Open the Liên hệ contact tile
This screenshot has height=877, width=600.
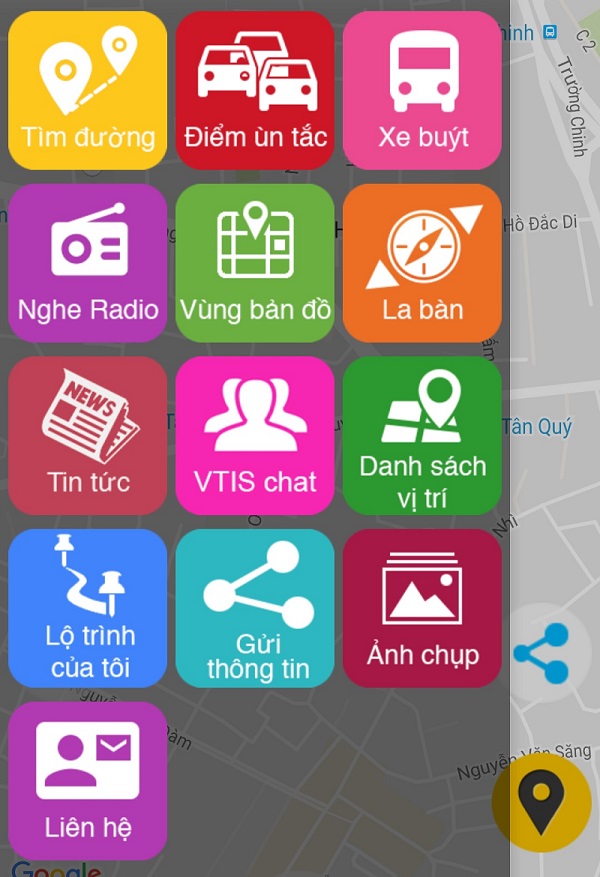[88, 781]
